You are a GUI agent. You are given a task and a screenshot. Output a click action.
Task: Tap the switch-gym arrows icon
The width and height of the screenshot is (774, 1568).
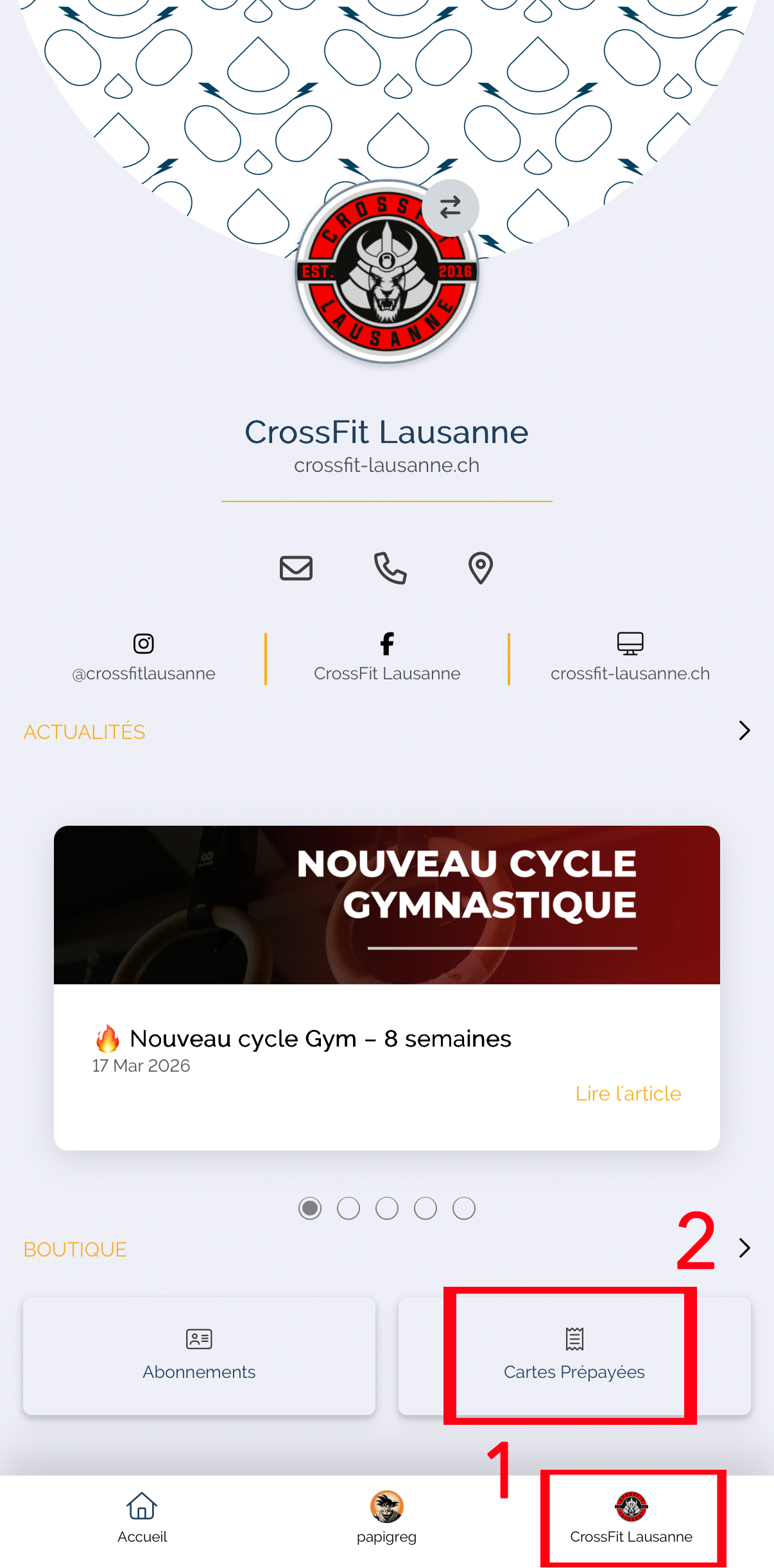coord(450,207)
